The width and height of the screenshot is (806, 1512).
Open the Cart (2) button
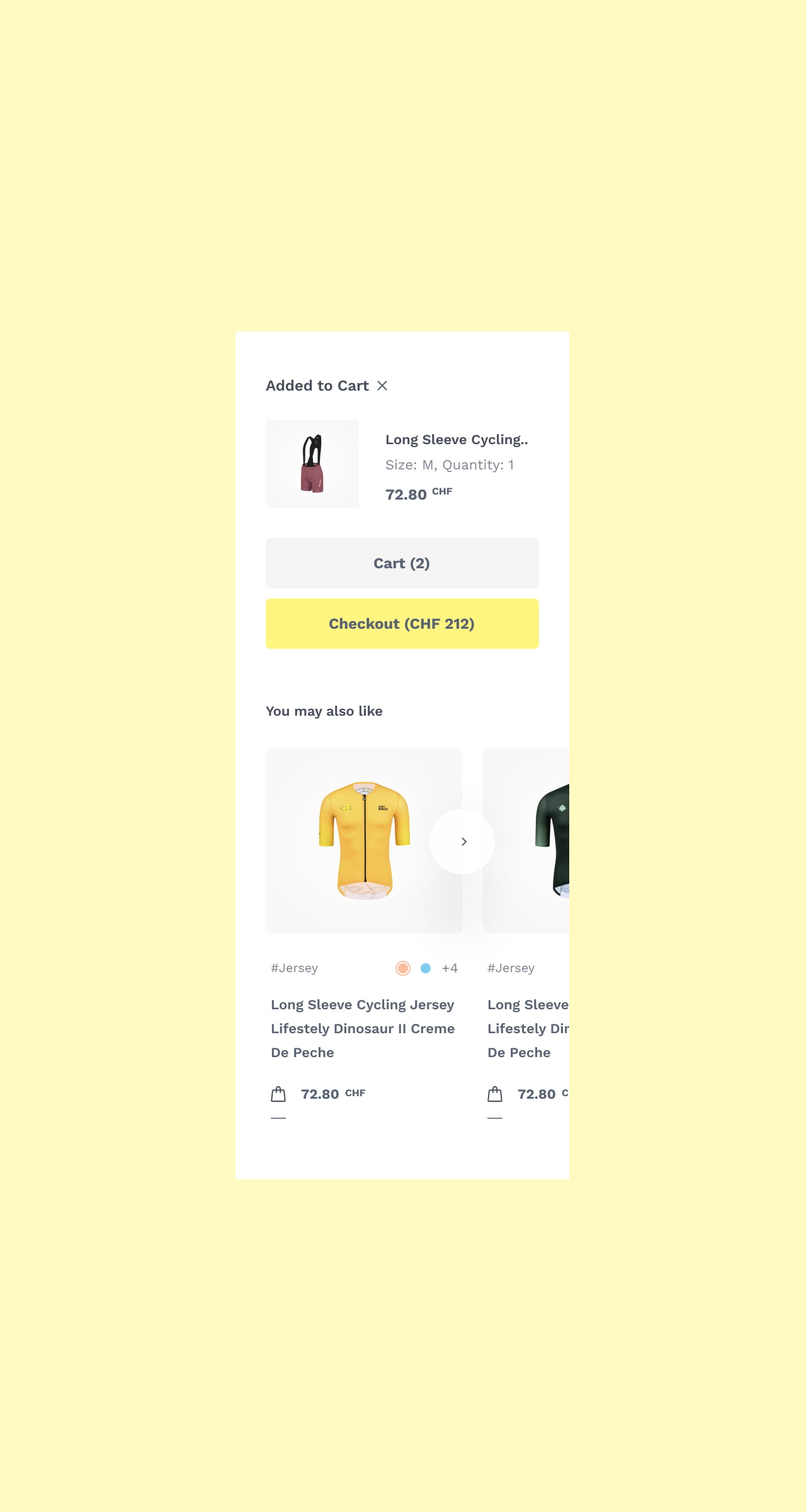pos(402,563)
